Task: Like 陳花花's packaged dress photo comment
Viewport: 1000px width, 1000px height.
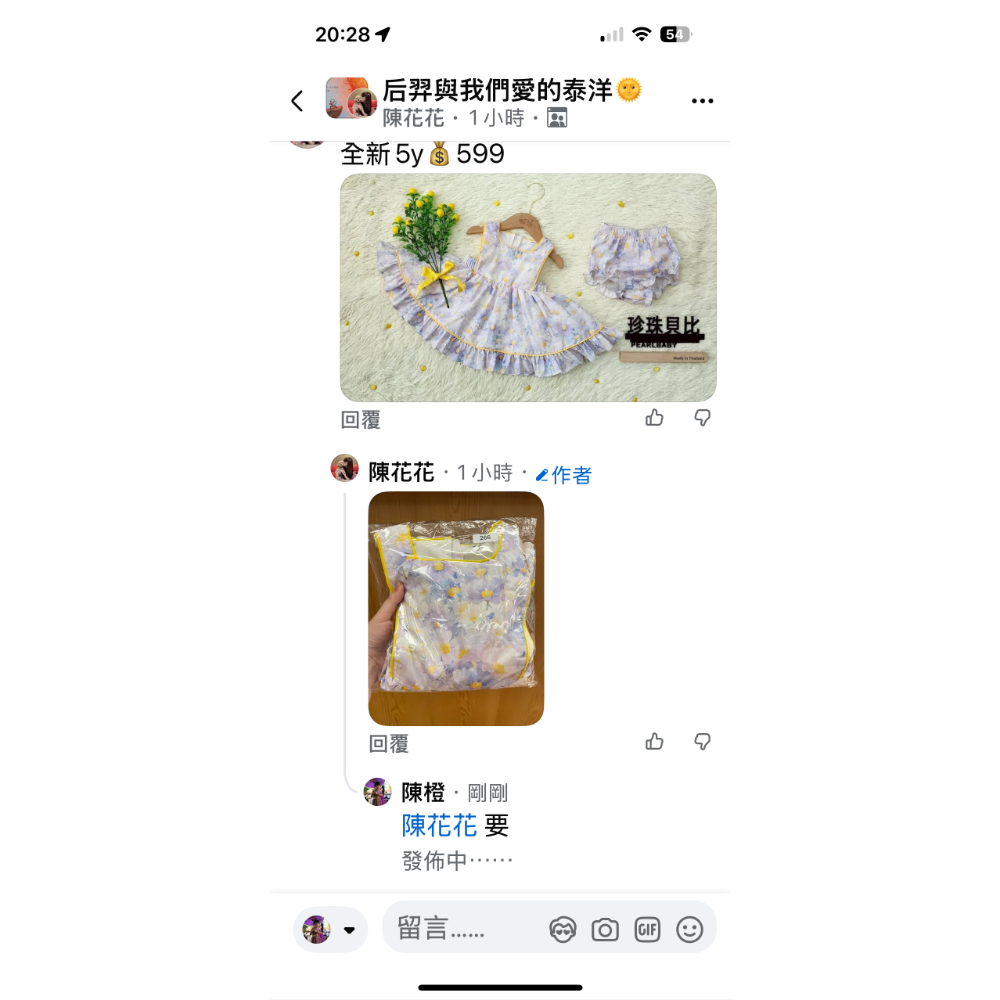Action: 655,742
